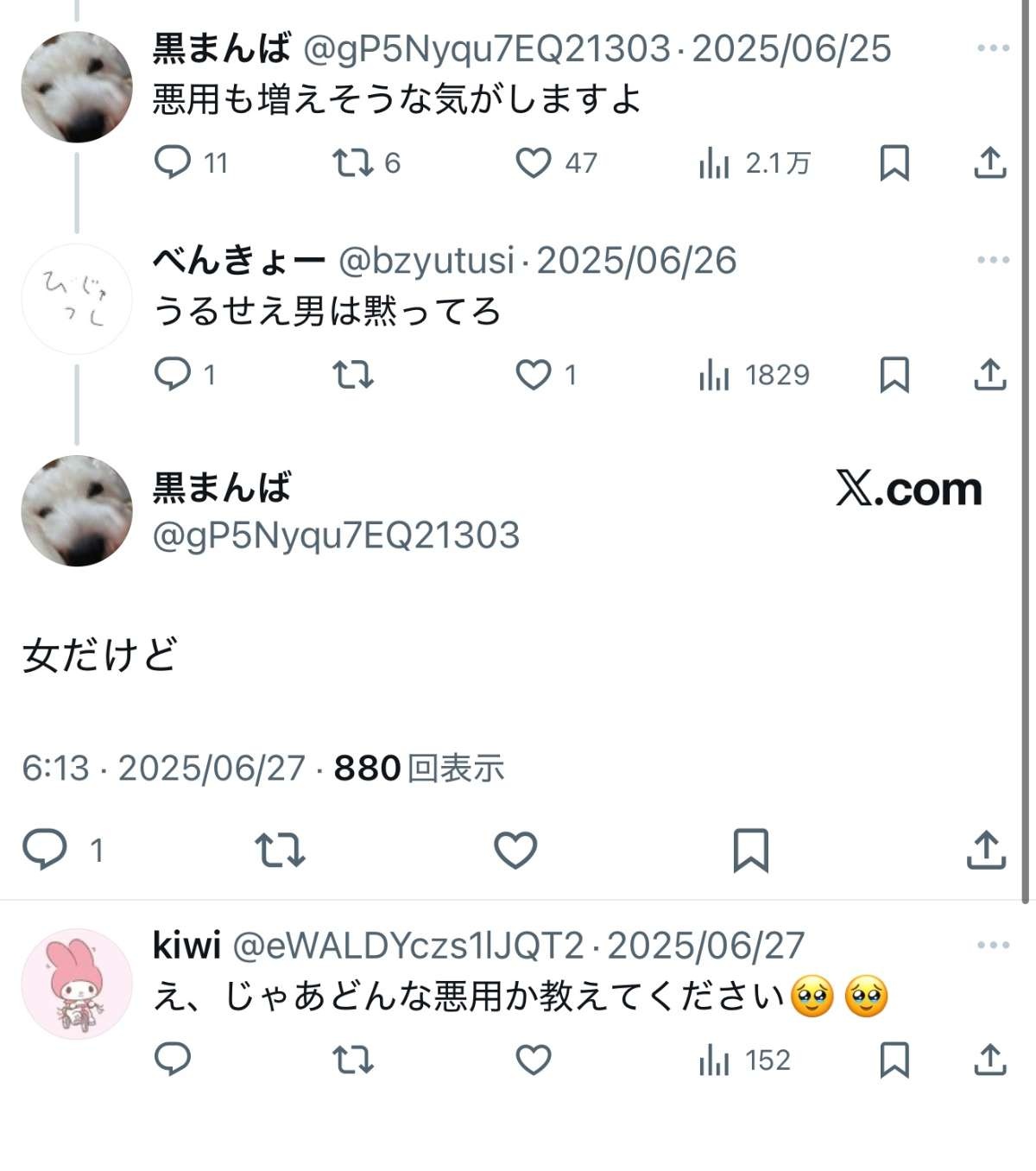Open more options on kiwi's reply
Image resolution: width=1036 pixels, height=1171 pixels.
coord(993,946)
